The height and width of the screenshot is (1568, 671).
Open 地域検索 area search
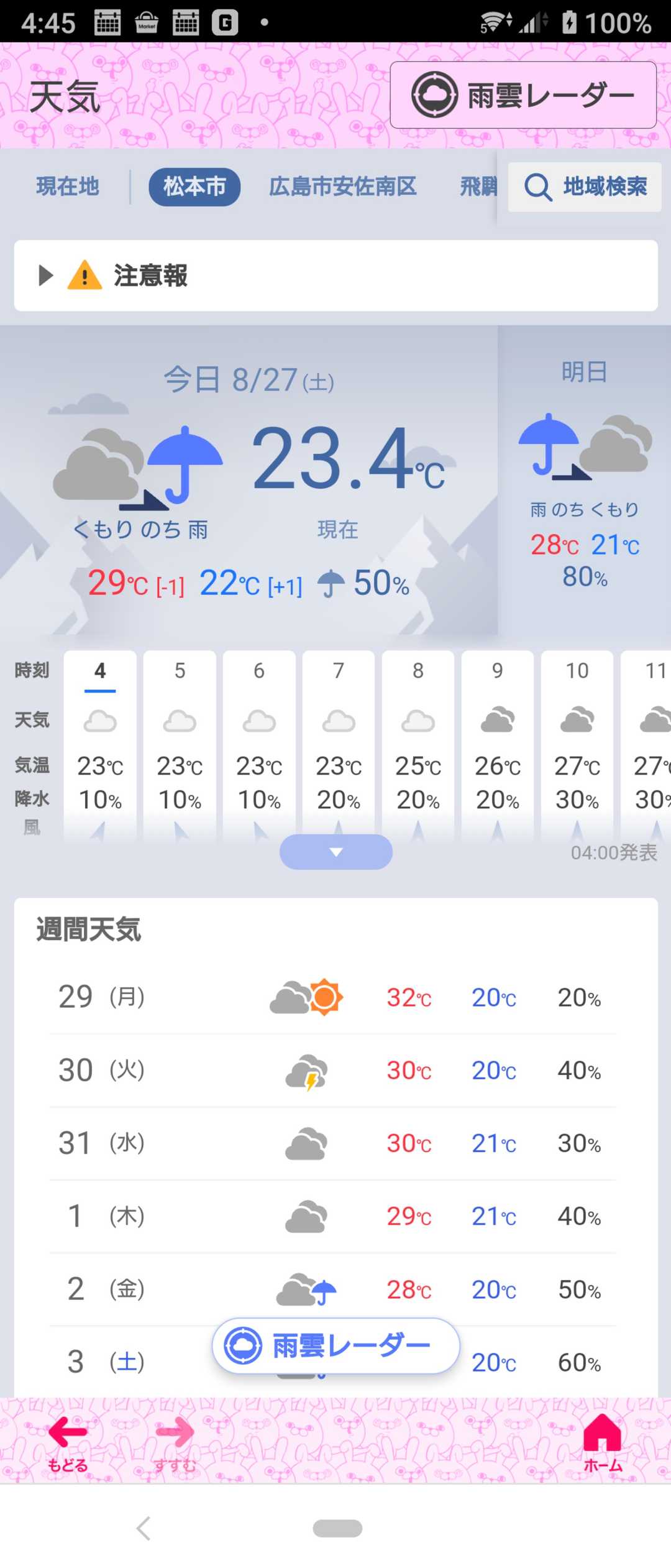(585, 187)
